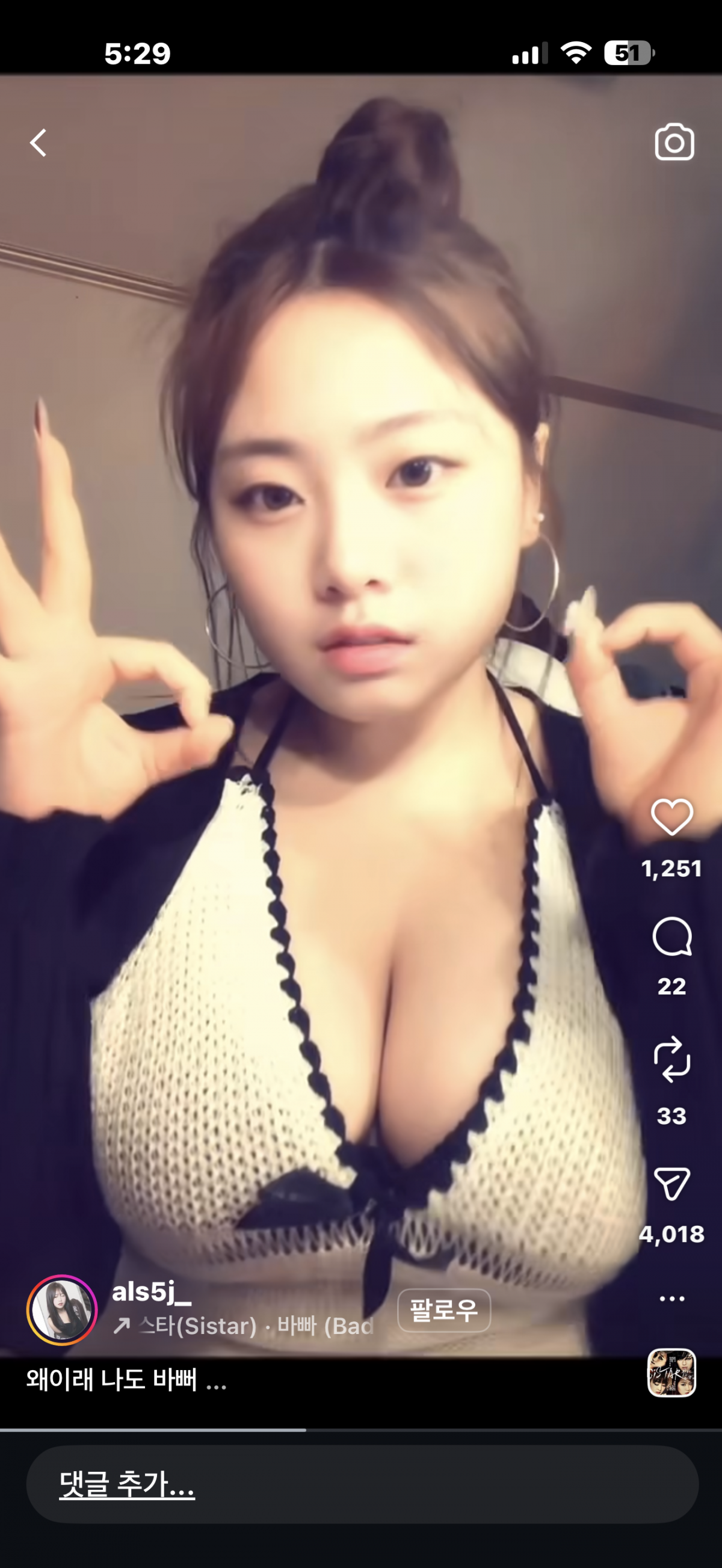
Task: Open the Sistar audio thumbnail
Action: click(671, 1372)
